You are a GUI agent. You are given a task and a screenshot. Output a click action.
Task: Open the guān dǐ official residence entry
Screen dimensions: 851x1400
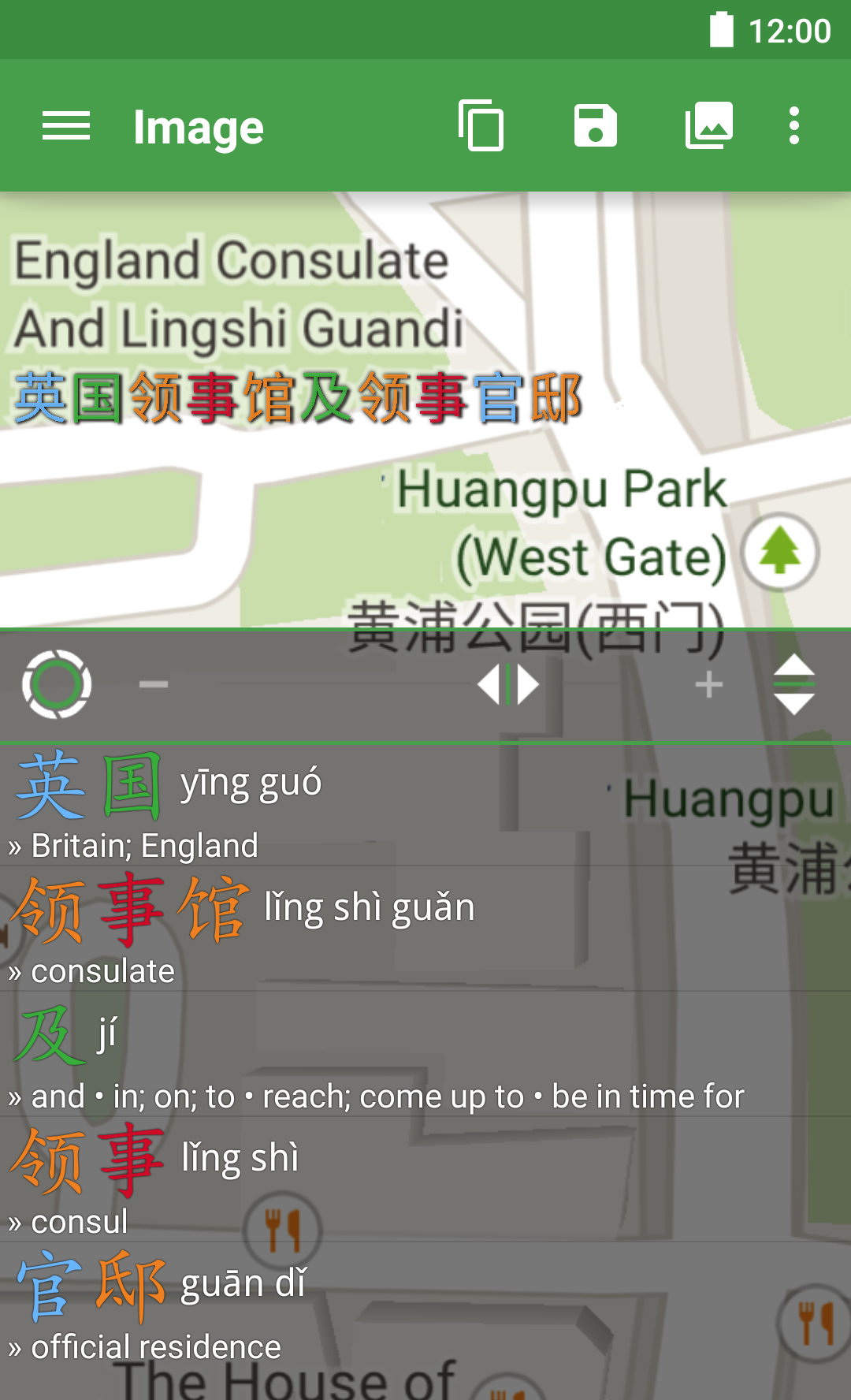(x=425, y=1305)
